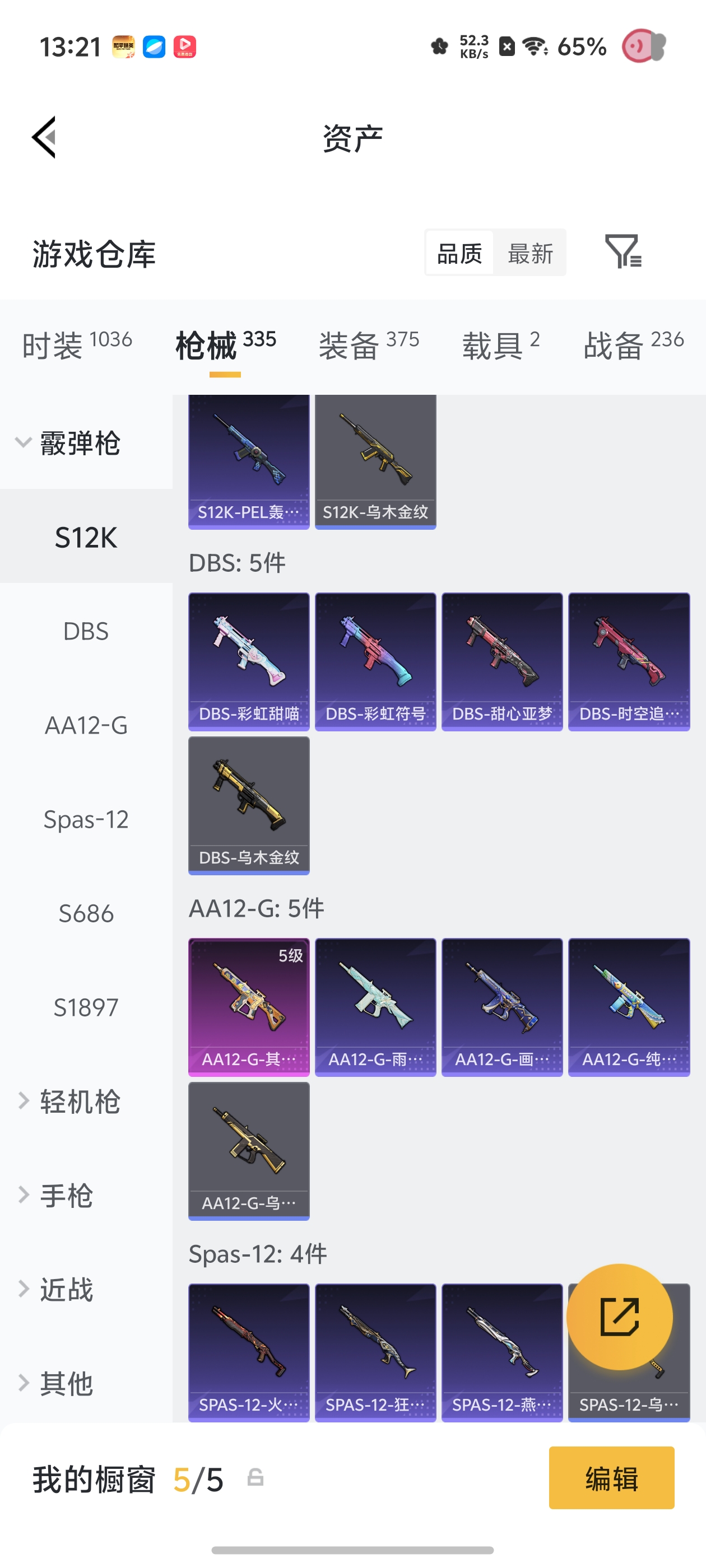Open the 战备 tab
The height and width of the screenshot is (1568, 706).
(634, 345)
